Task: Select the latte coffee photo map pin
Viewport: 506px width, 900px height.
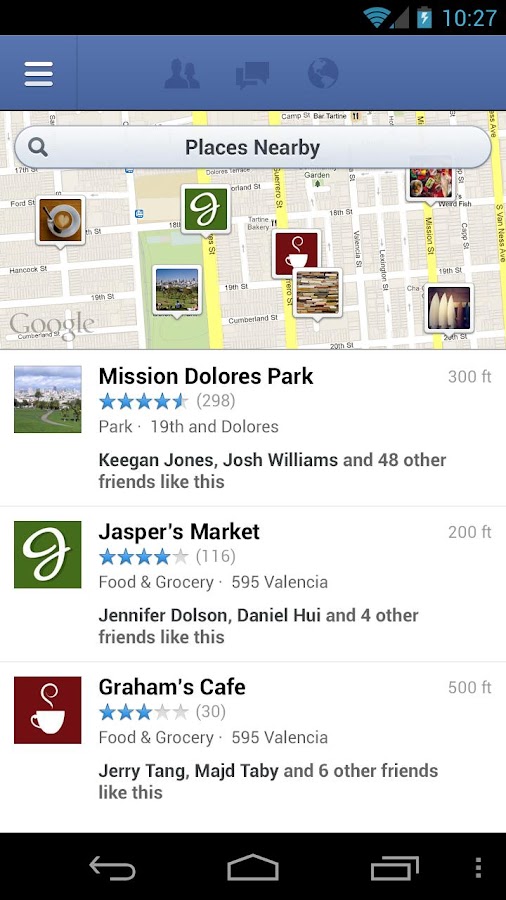Action: pos(60,220)
